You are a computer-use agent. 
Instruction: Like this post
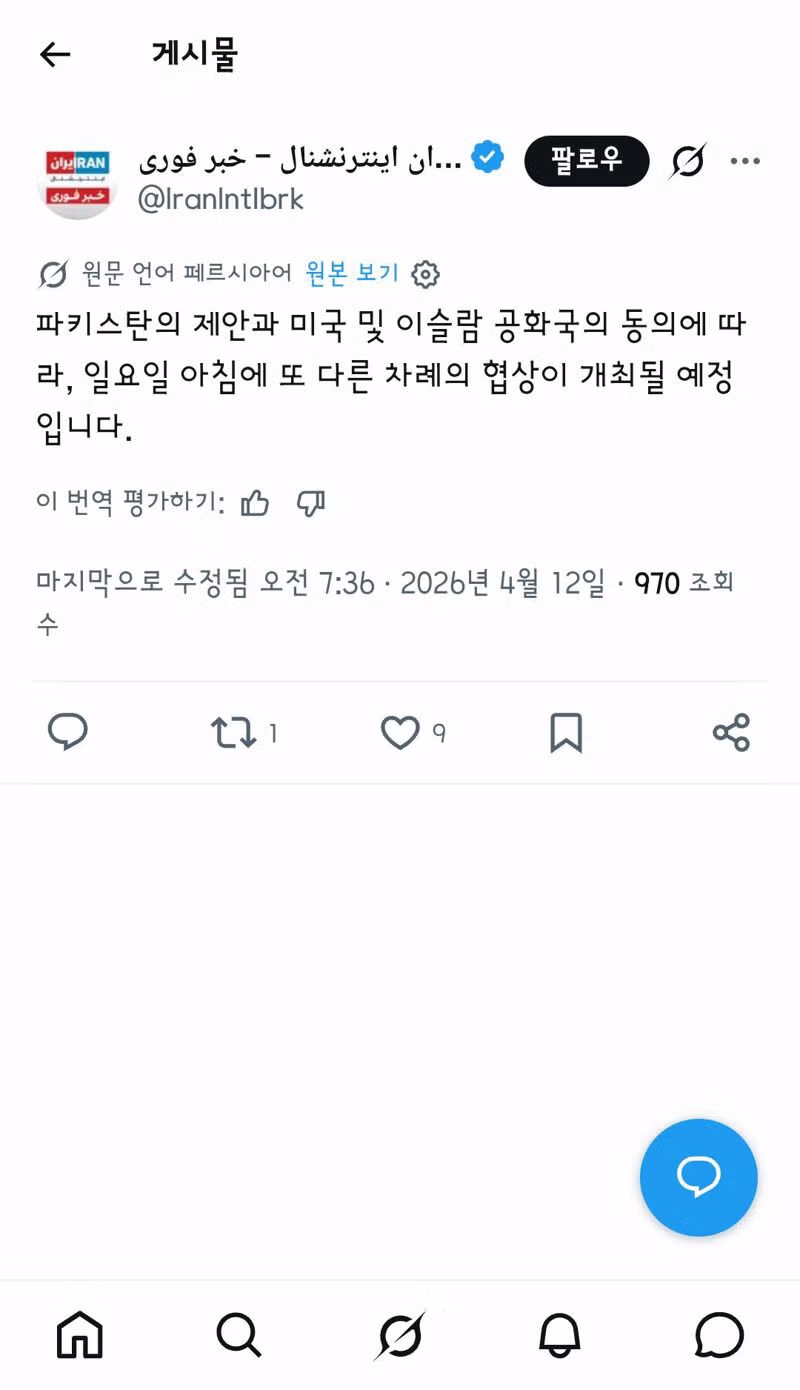(x=400, y=733)
